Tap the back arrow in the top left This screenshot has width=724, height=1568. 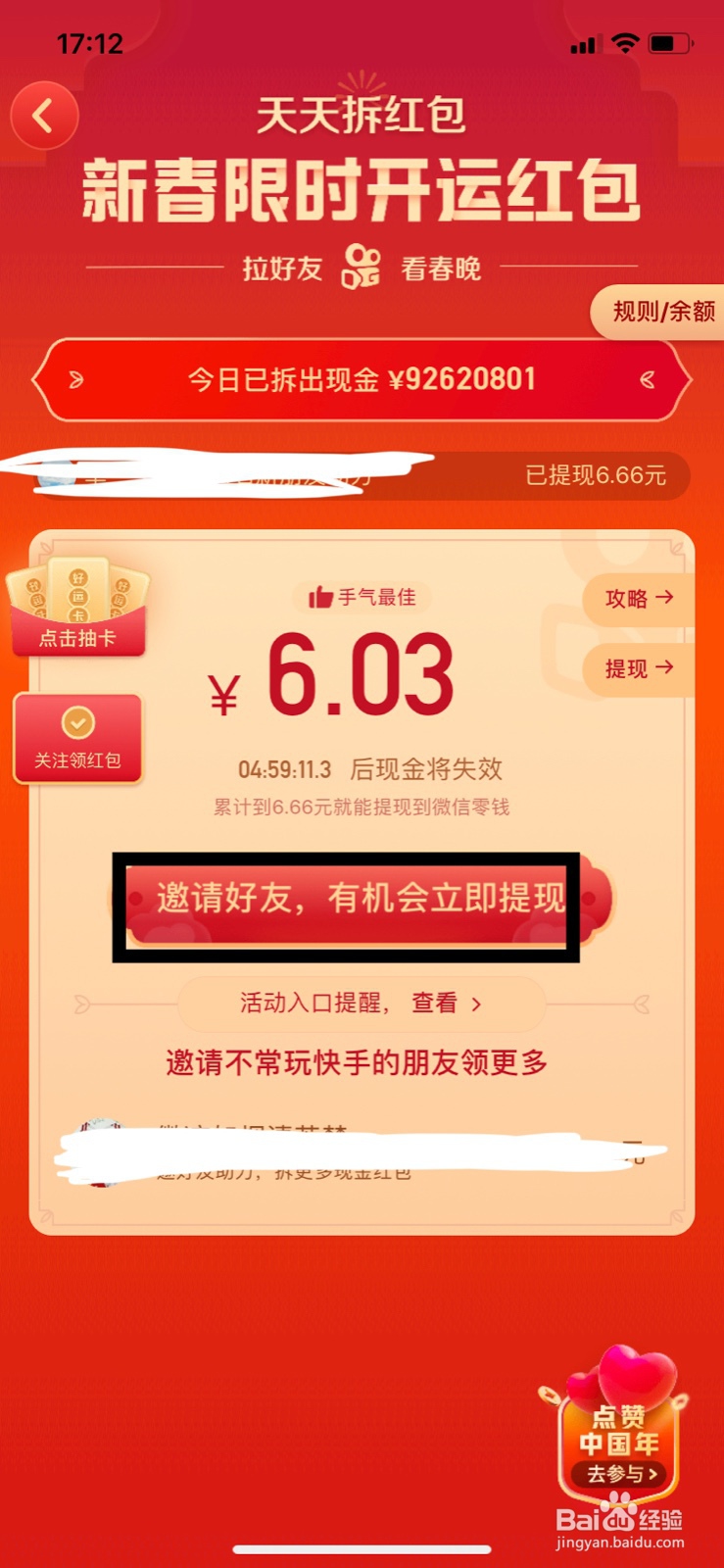click(43, 115)
